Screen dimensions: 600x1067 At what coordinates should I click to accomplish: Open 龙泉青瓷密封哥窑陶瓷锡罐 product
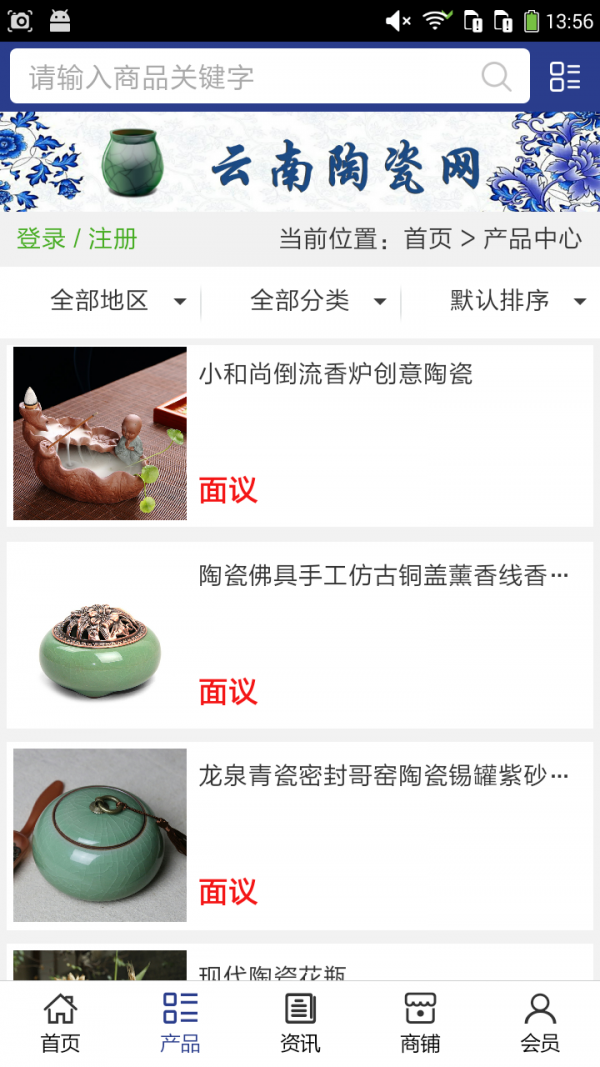pos(383,776)
